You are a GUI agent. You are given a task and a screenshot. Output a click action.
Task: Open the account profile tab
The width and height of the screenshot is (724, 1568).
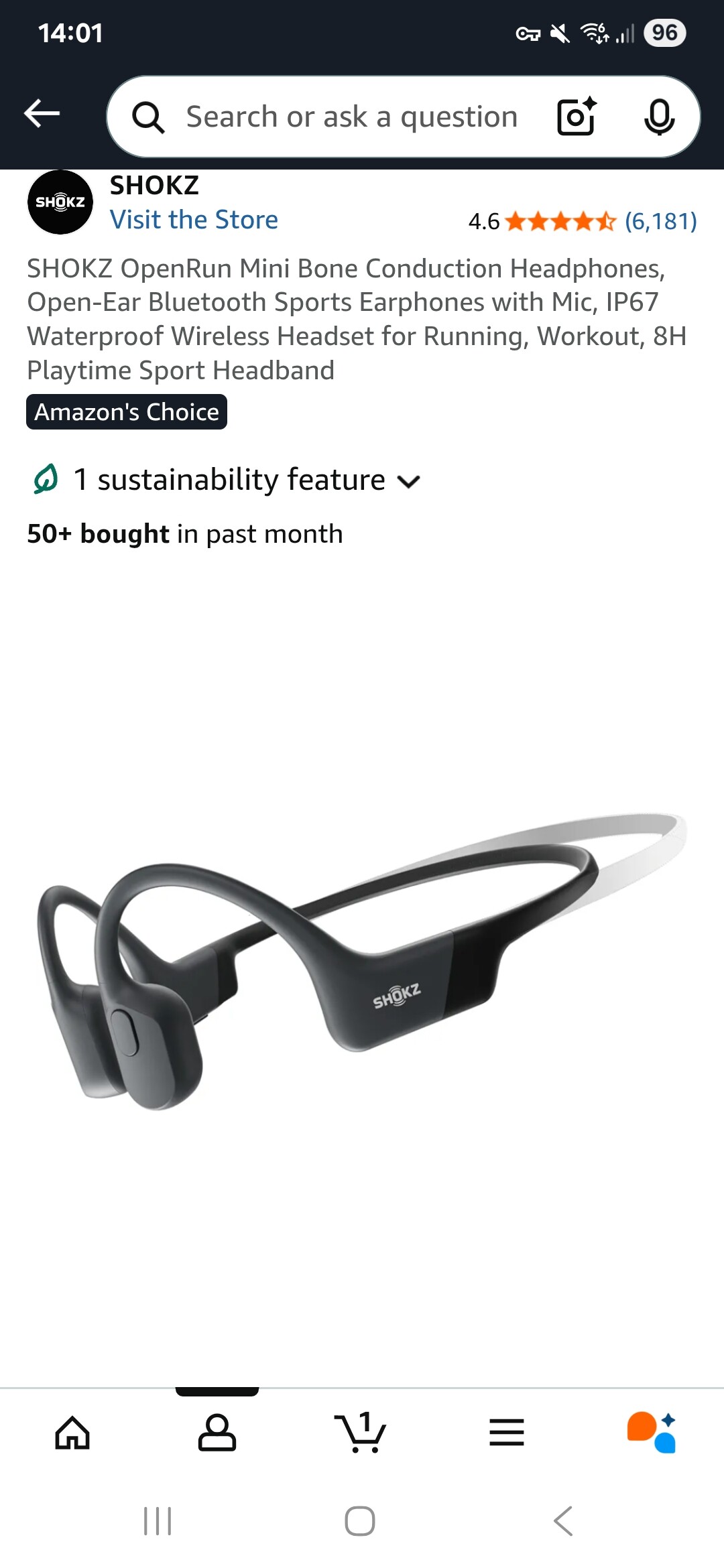click(217, 1433)
